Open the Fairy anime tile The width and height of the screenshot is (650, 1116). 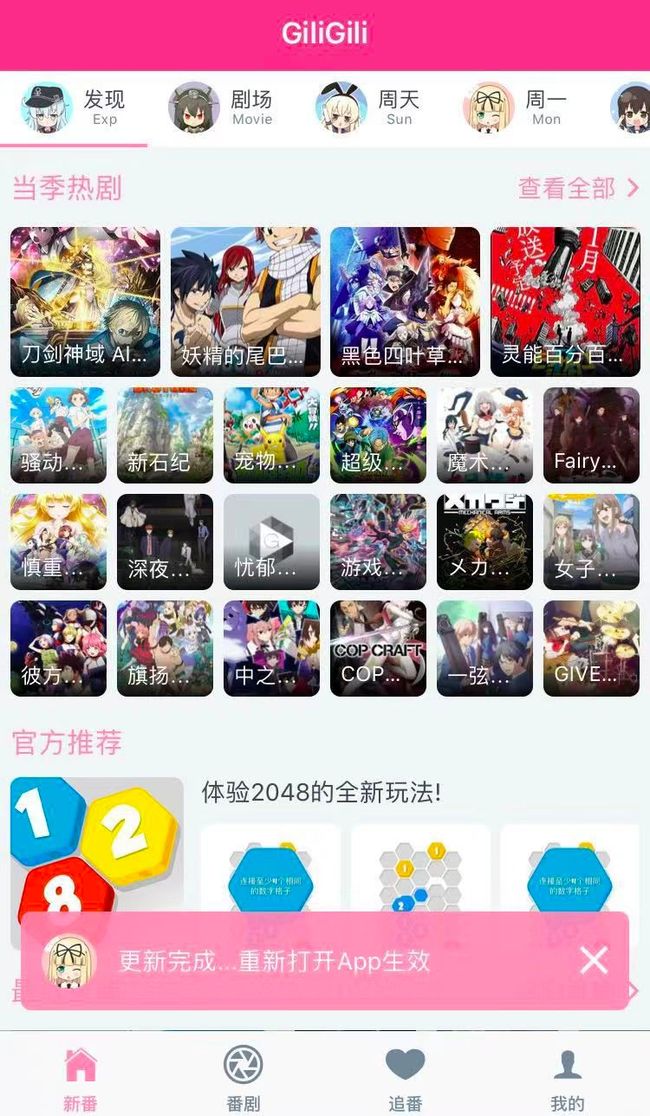click(592, 435)
